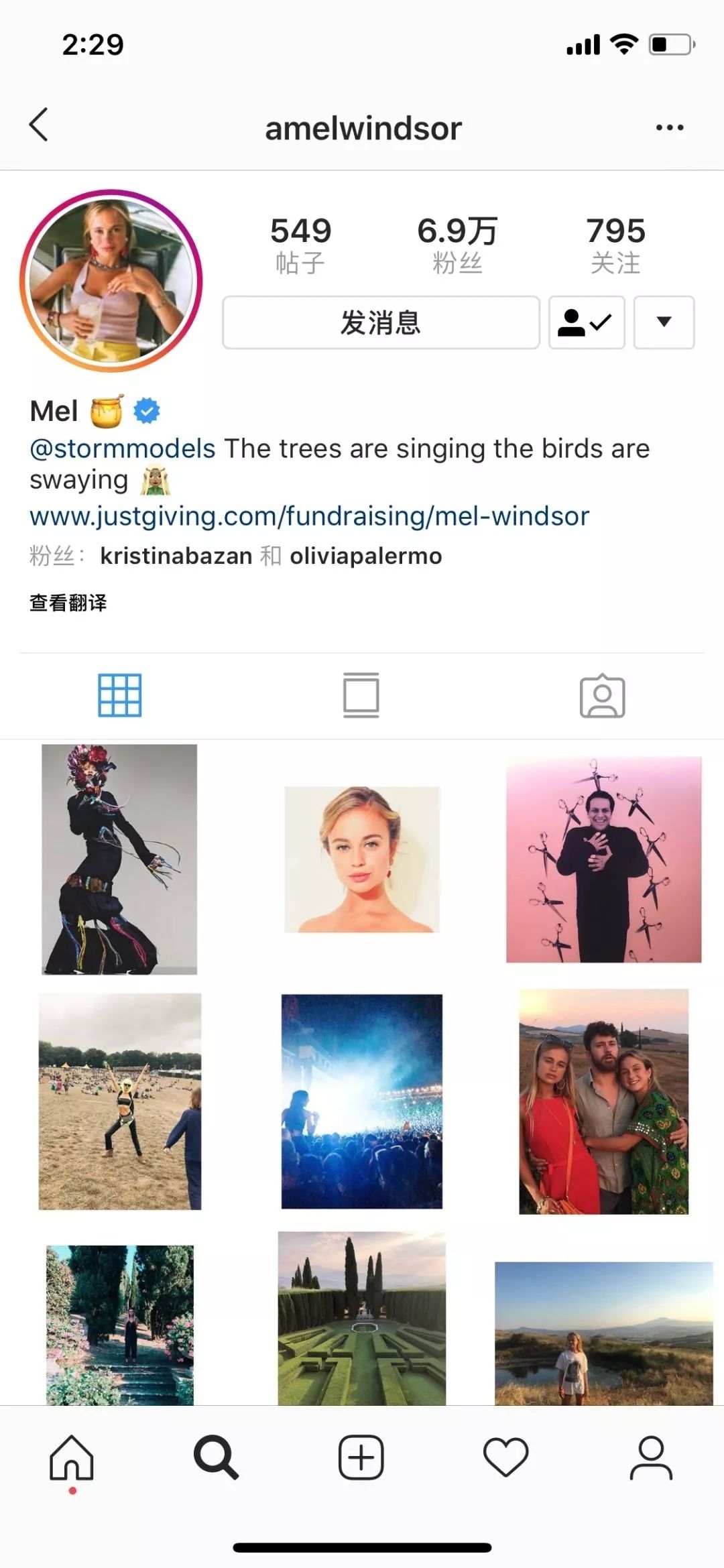This screenshot has height=1568, width=724.
Task: Switch to the list feed view
Action: pyautogui.click(x=361, y=696)
